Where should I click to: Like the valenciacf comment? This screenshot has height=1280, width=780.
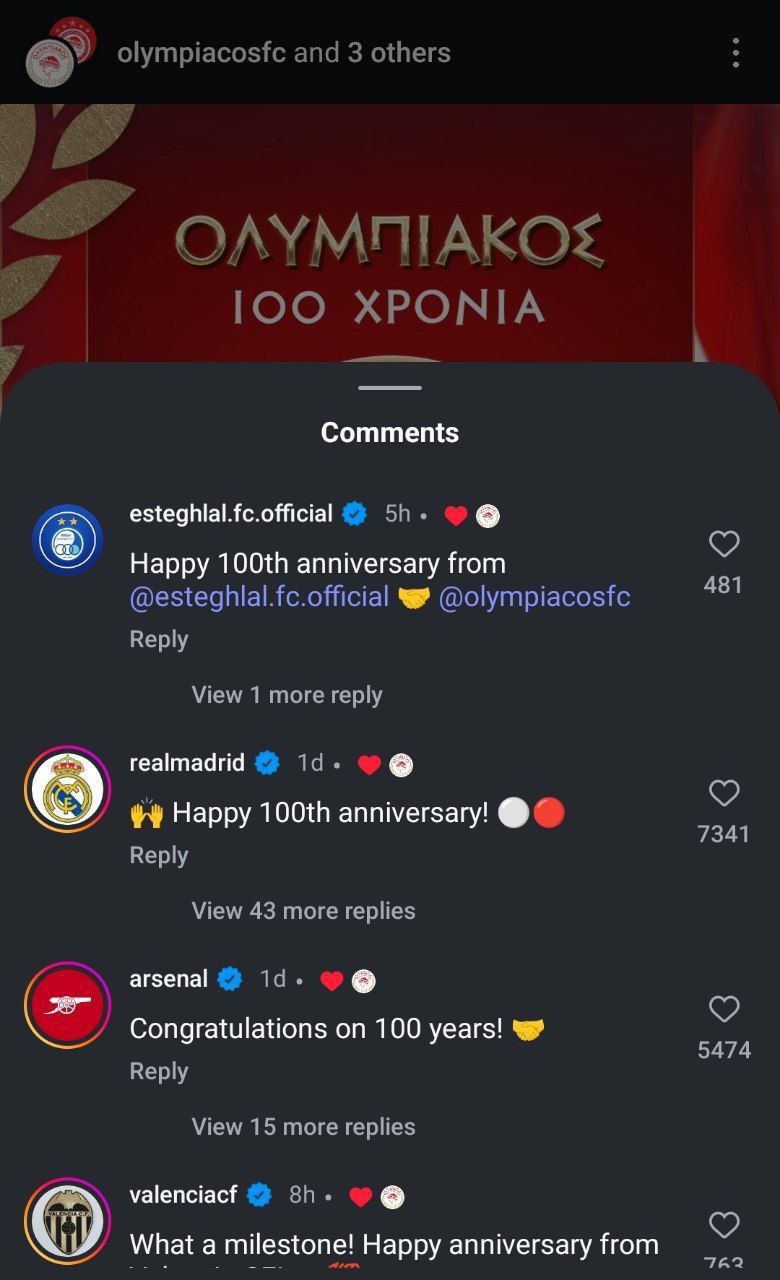[x=723, y=1225]
